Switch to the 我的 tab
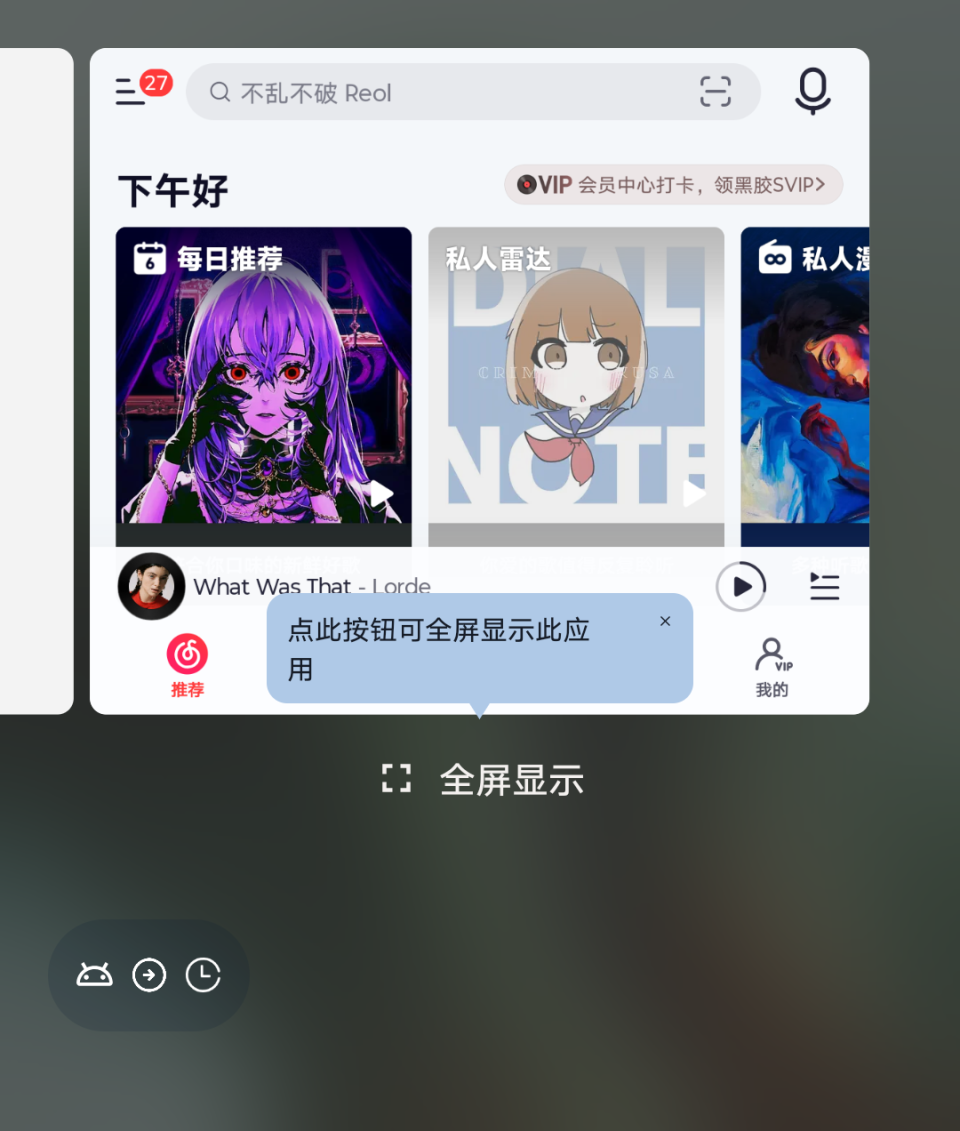Image resolution: width=960 pixels, height=1131 pixels. (771, 667)
